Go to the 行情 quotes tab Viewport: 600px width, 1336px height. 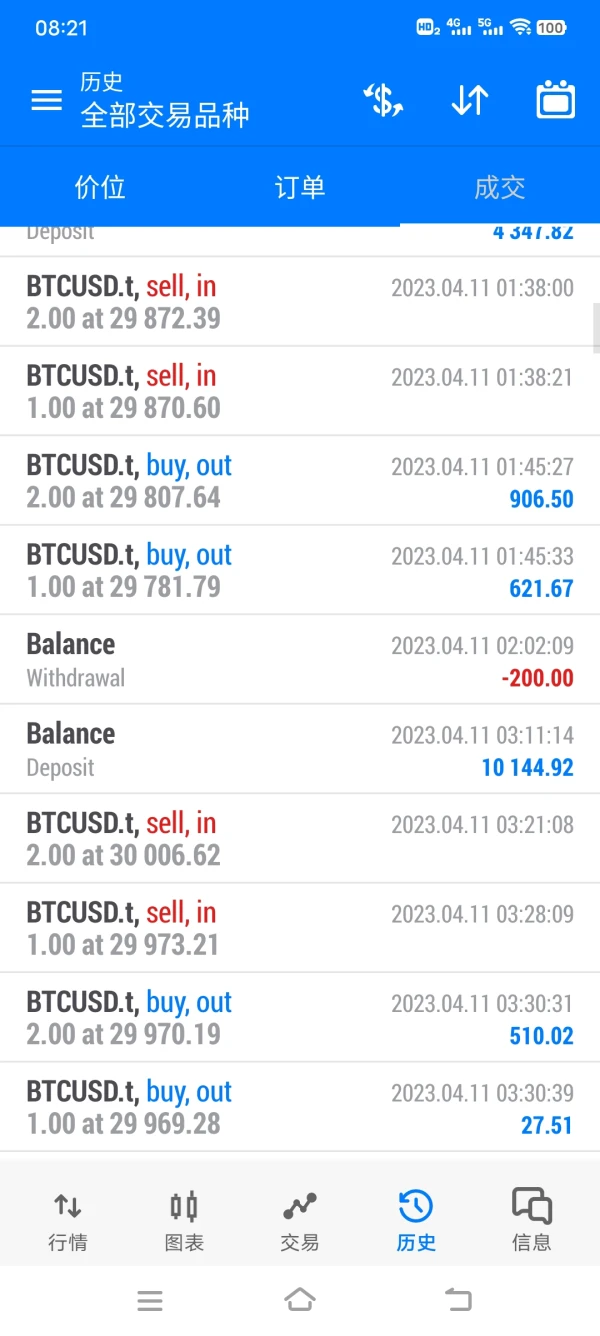click(68, 1221)
